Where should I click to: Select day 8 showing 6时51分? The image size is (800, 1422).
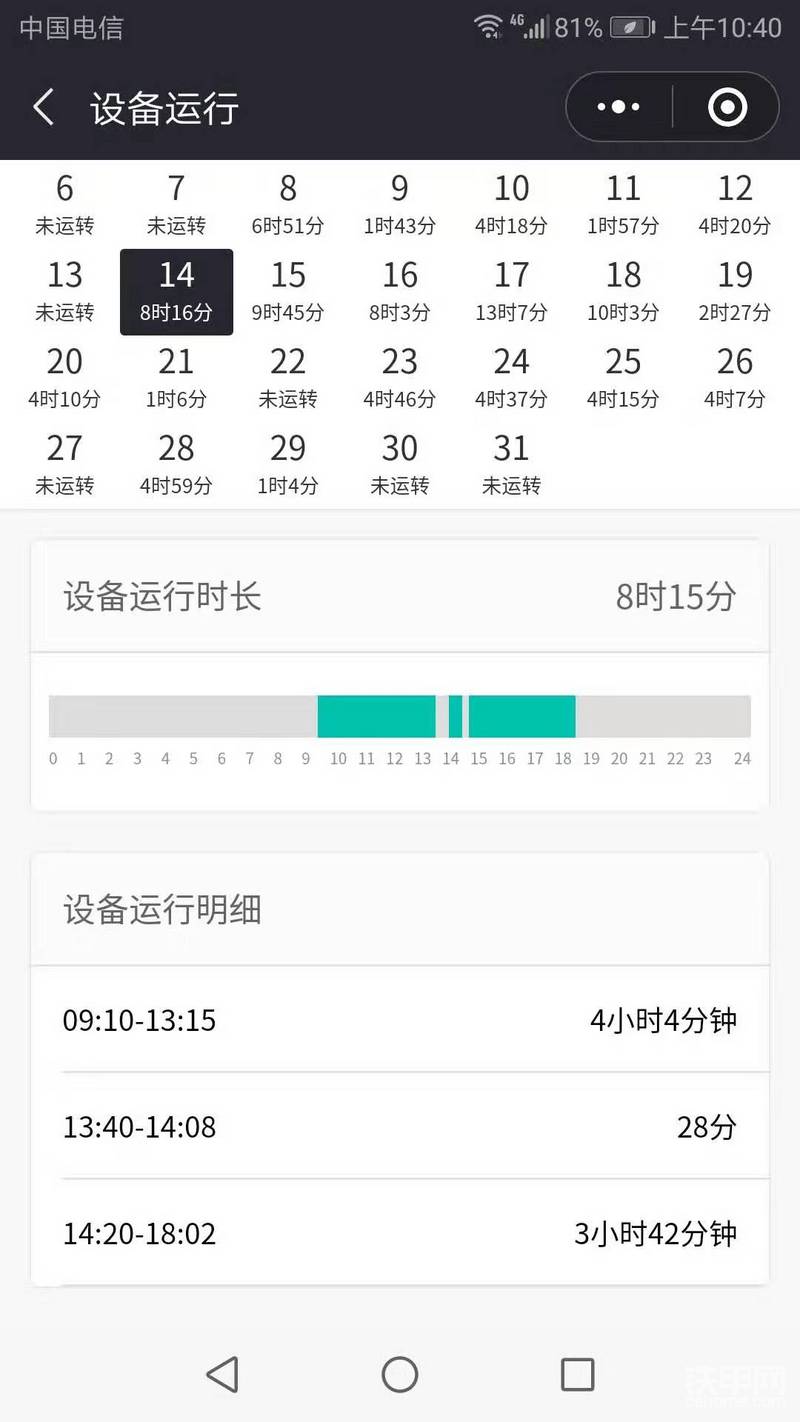coord(288,205)
